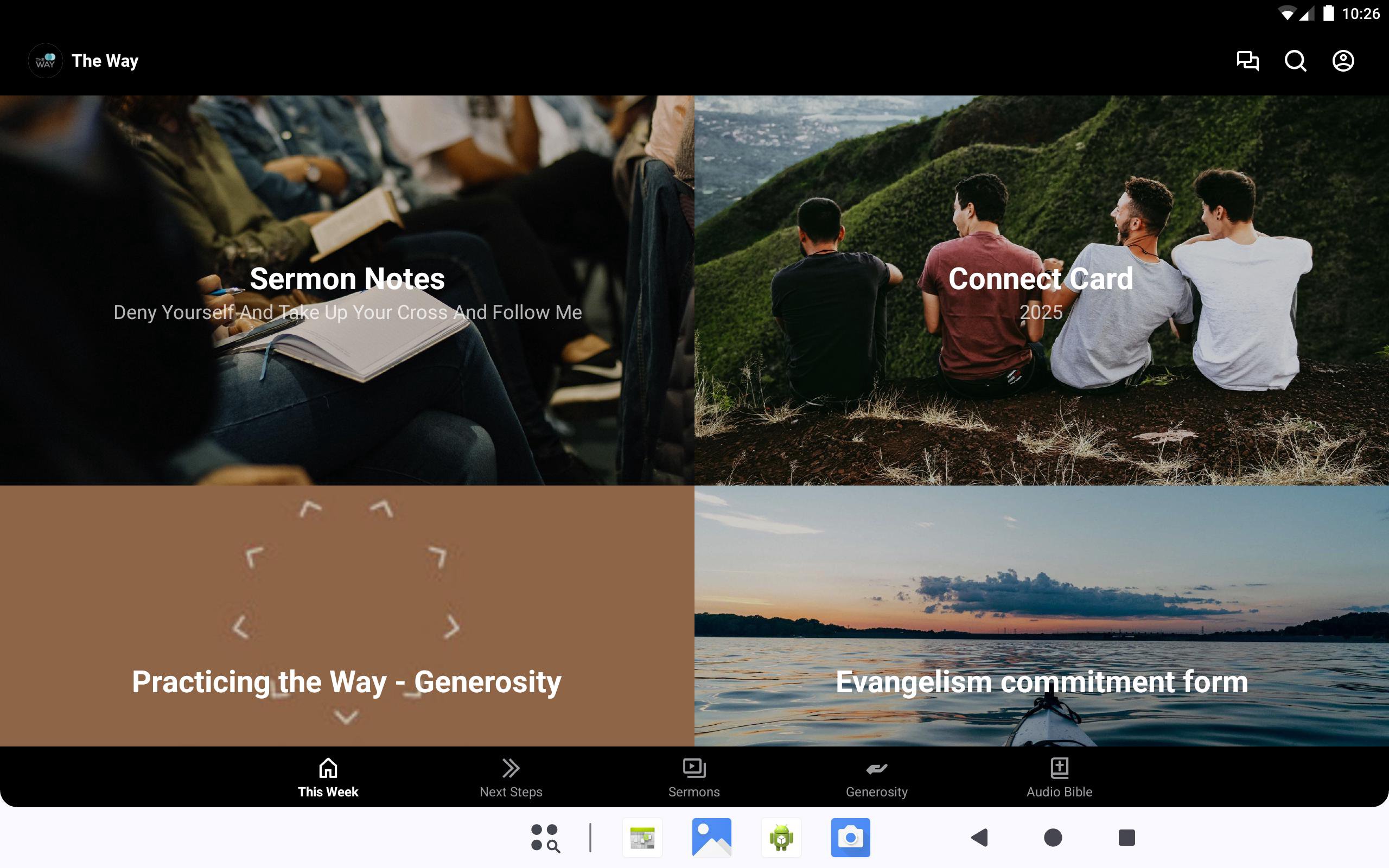Go to the Generosity tab
The width and height of the screenshot is (1389, 868).
[x=876, y=777]
